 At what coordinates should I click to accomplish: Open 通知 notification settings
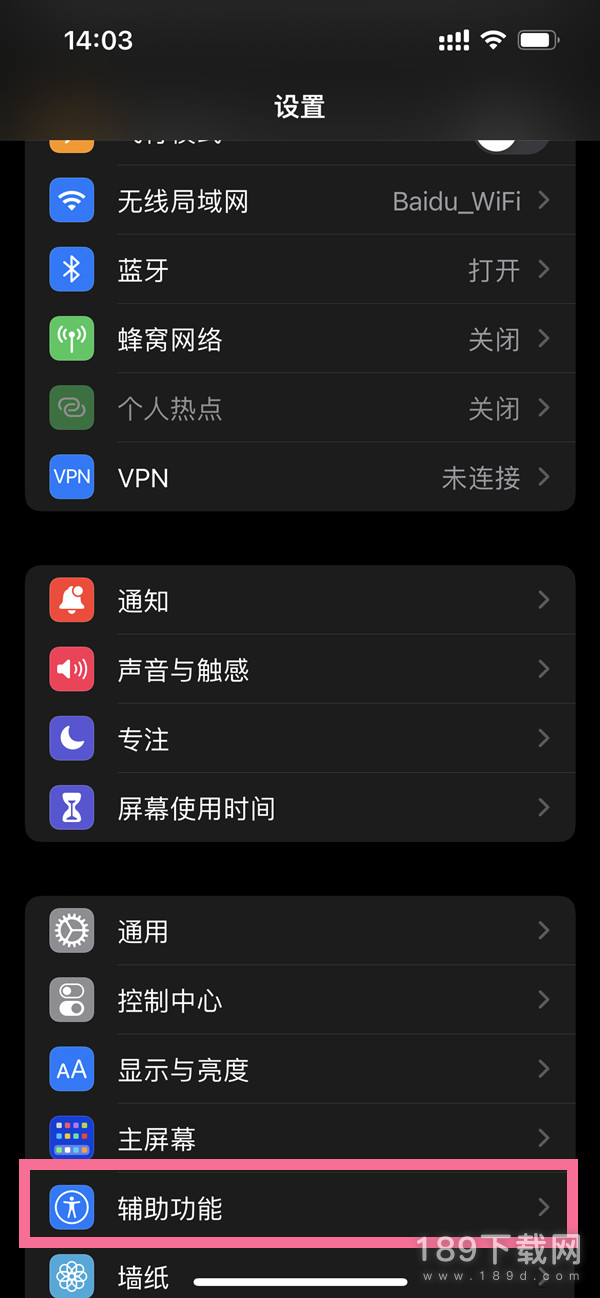point(300,600)
